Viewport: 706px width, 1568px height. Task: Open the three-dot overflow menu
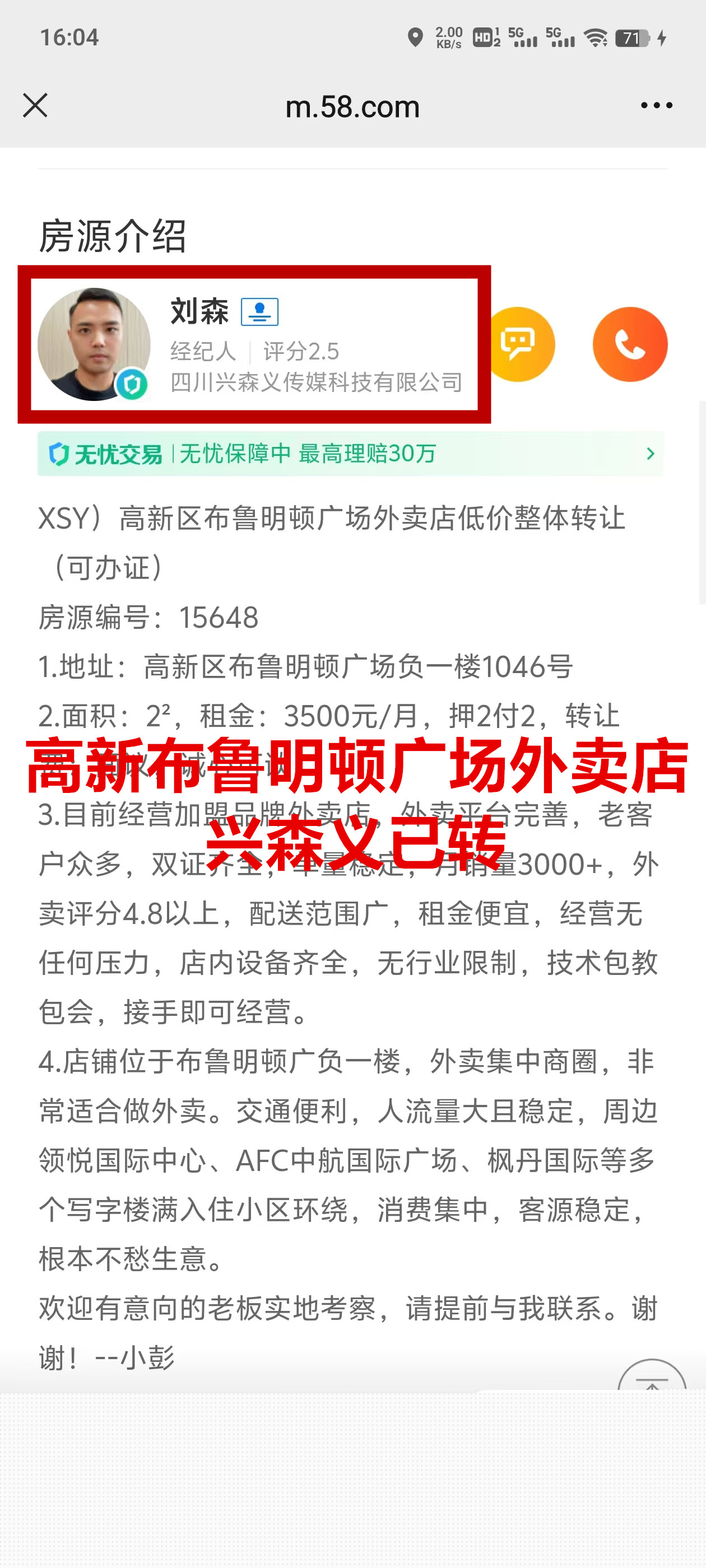pos(656,105)
